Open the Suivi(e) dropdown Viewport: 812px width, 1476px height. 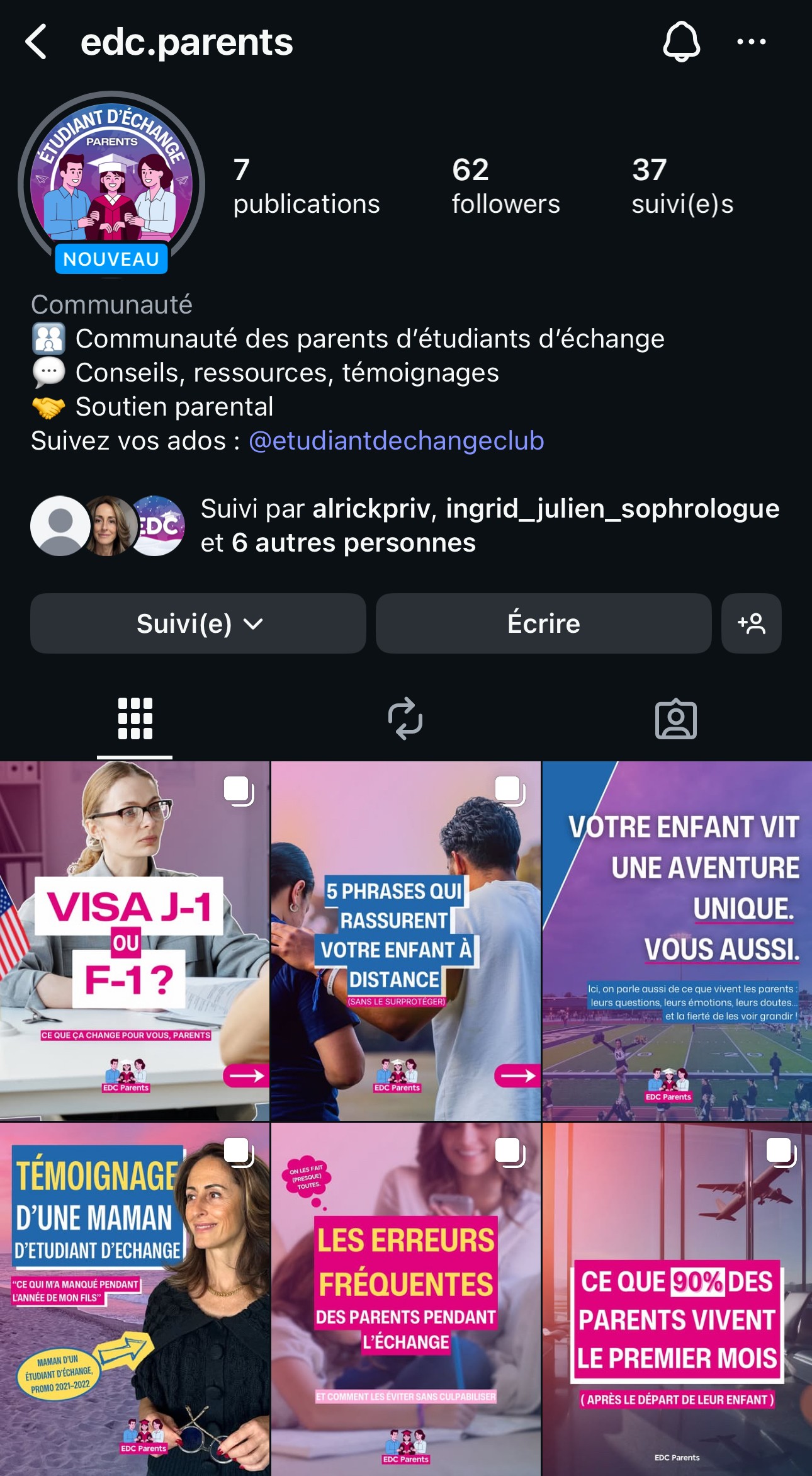coord(197,623)
